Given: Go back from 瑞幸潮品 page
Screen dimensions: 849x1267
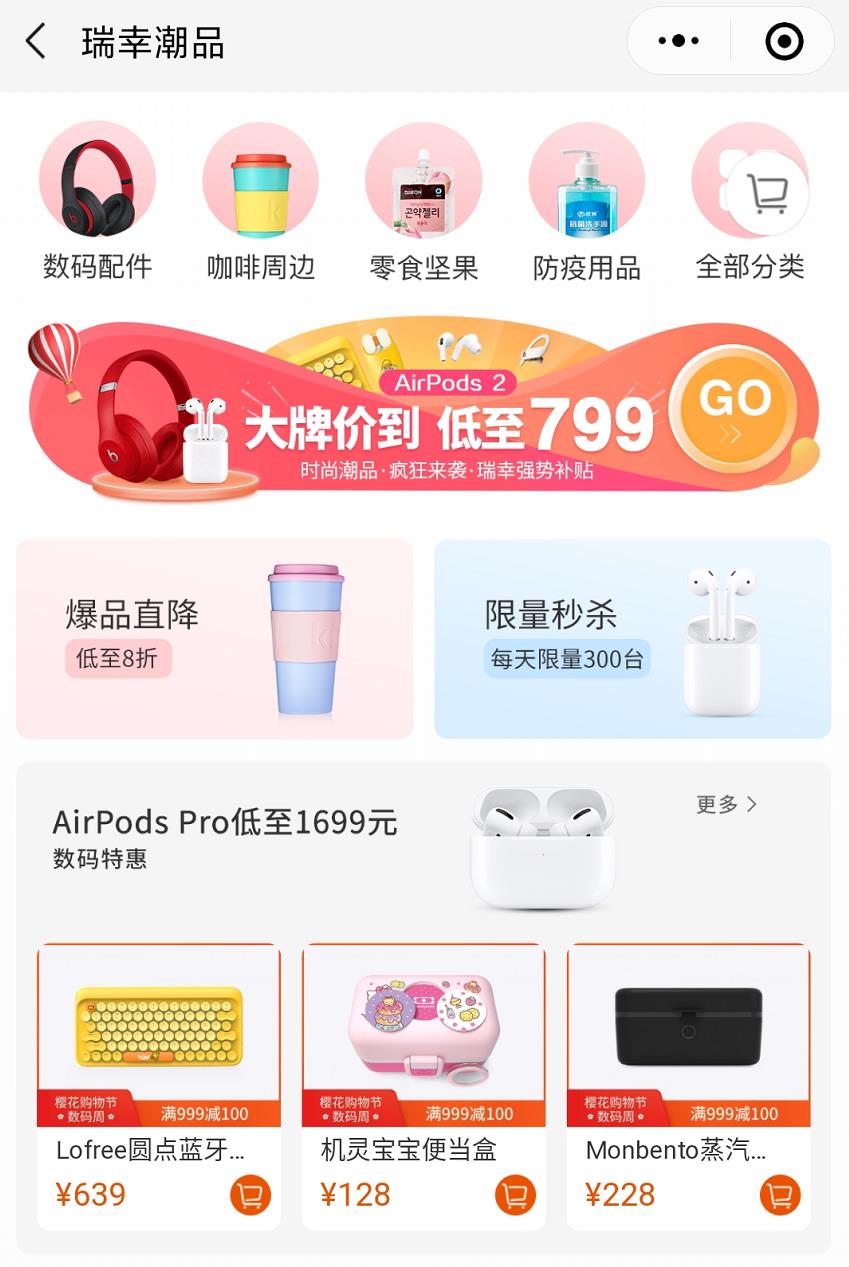Looking at the screenshot, I should [36, 42].
